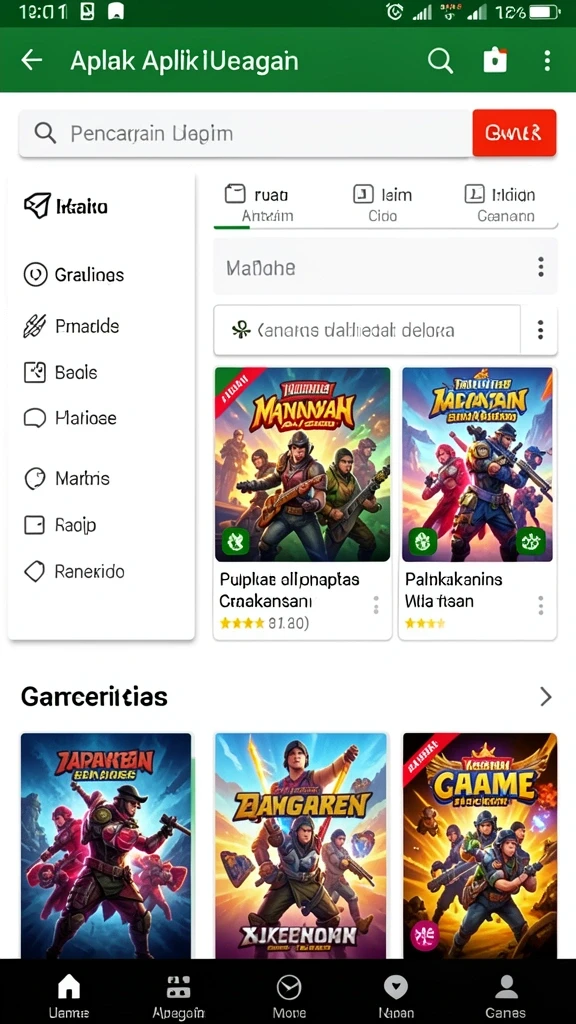Open options for the Mallahe row
The width and height of the screenshot is (576, 1024).
point(541,267)
